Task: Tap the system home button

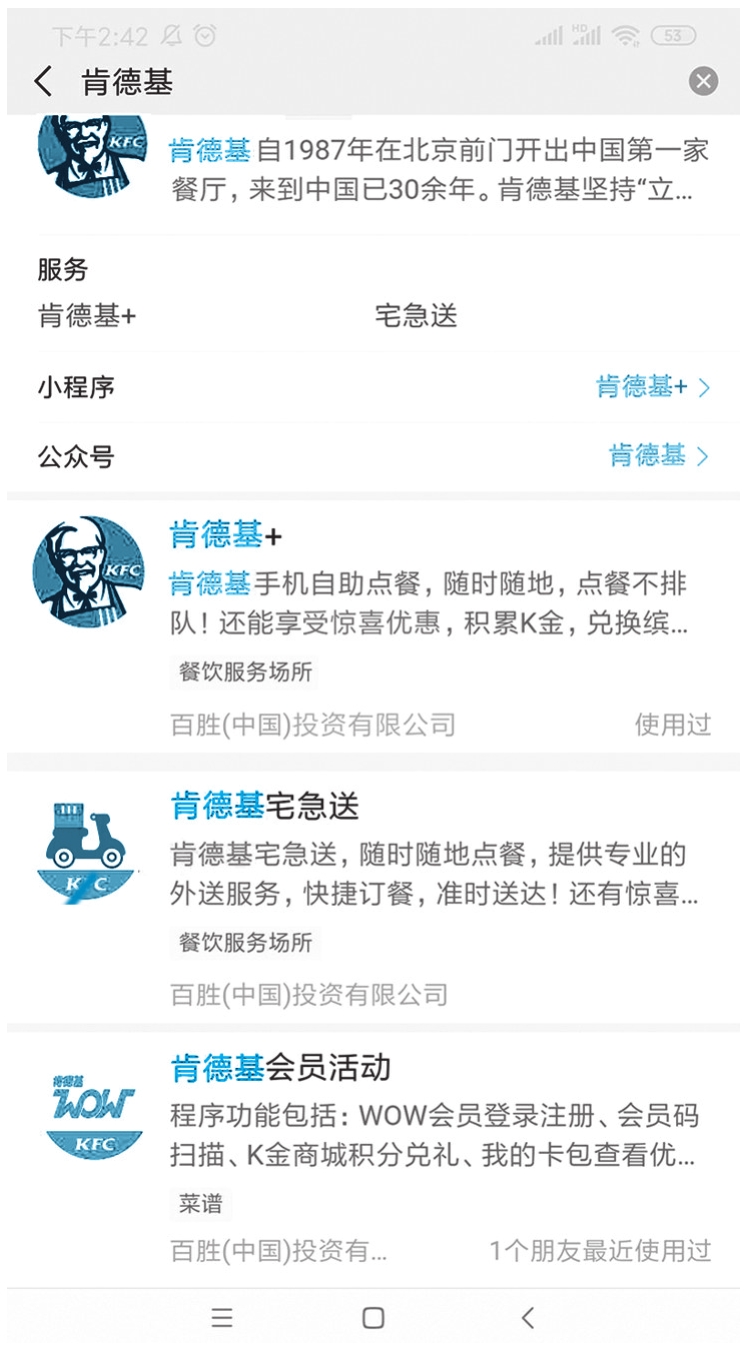Action: [x=373, y=1318]
